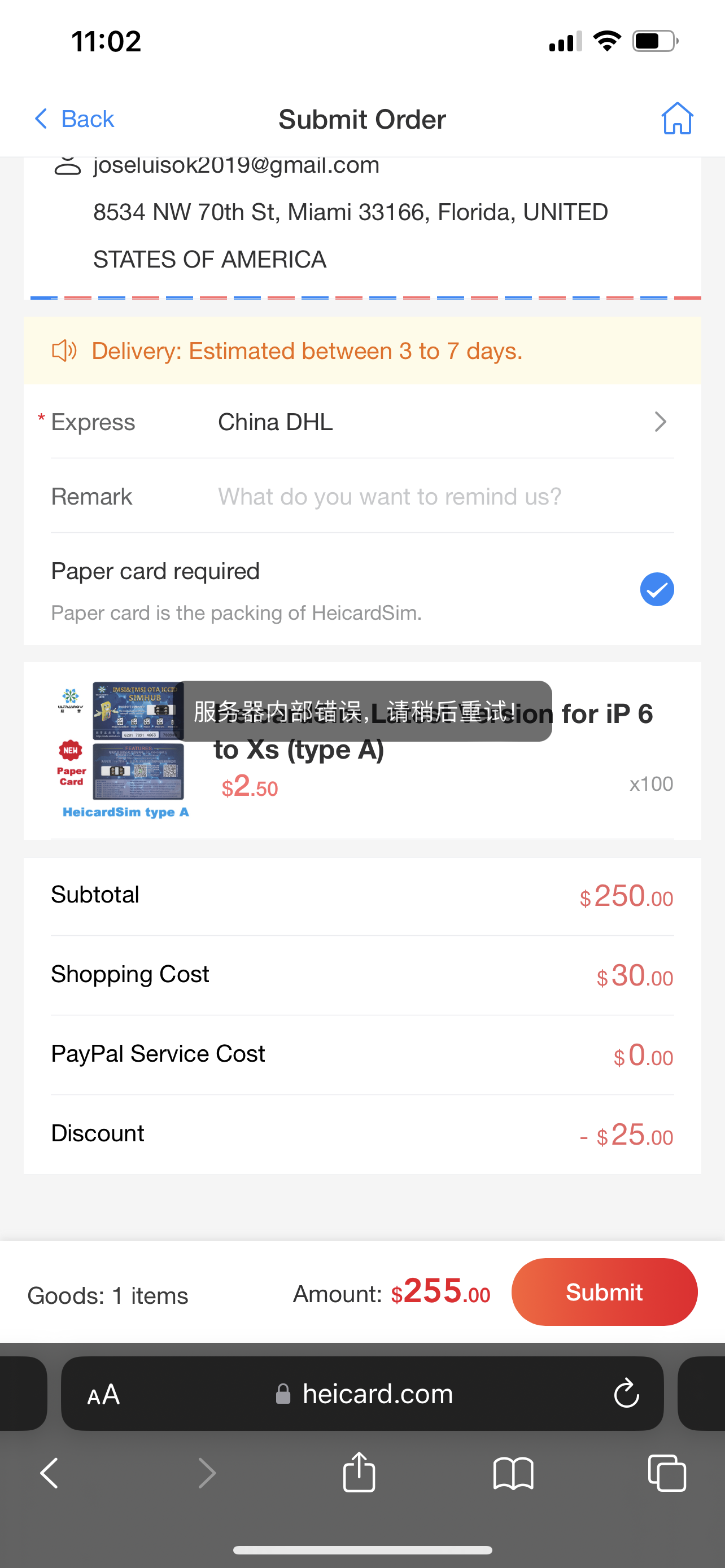725x1568 pixels.
Task: Enter a note in the Remark field
Action: tap(446, 497)
